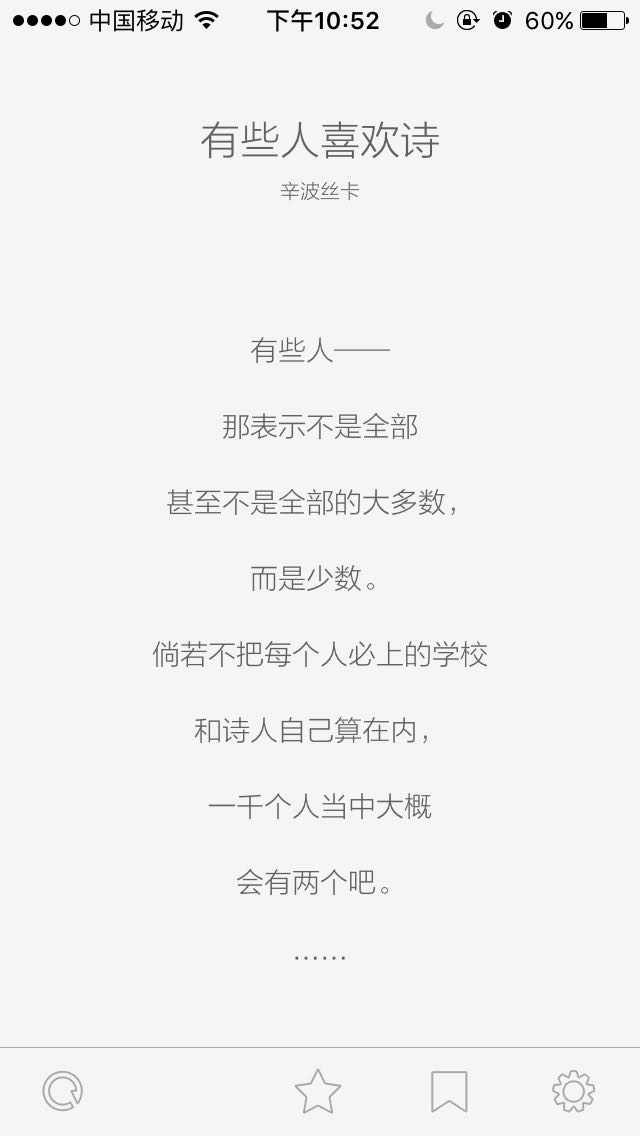
Task: Open the settings gear
Action: [x=573, y=1091]
